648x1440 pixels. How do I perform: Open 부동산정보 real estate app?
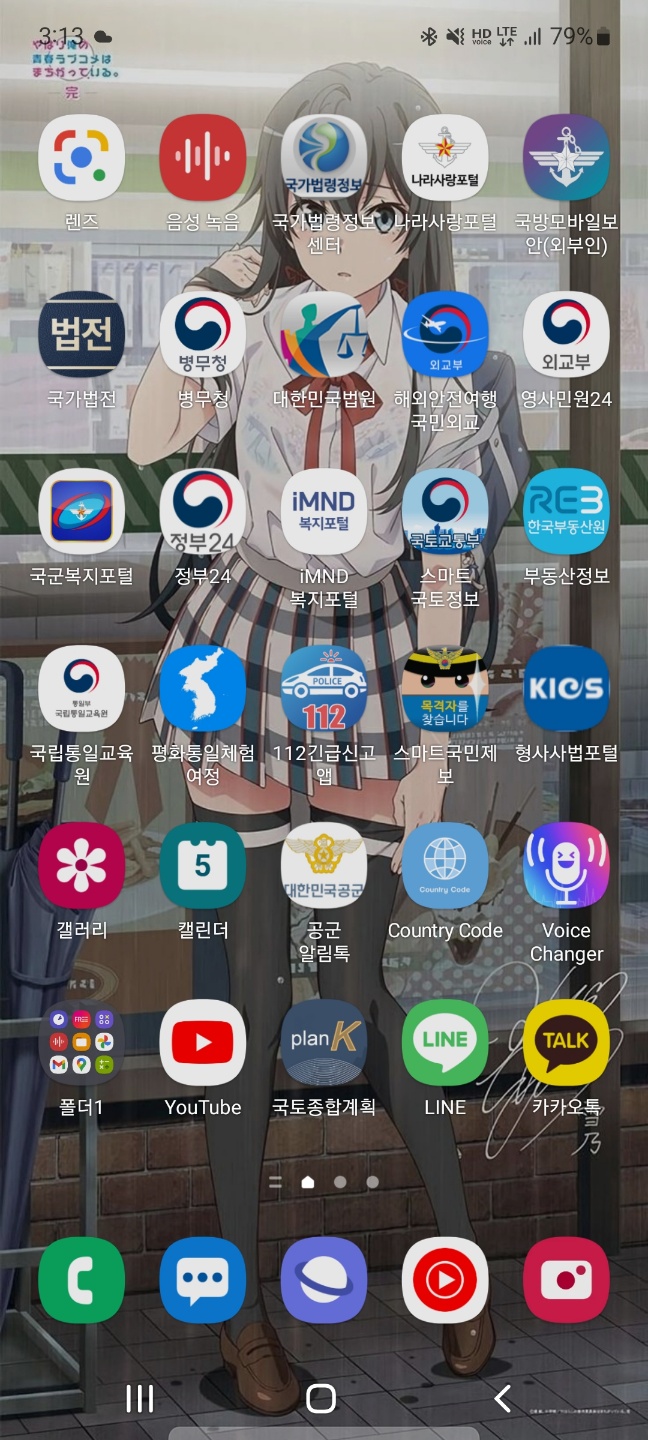coord(566,512)
